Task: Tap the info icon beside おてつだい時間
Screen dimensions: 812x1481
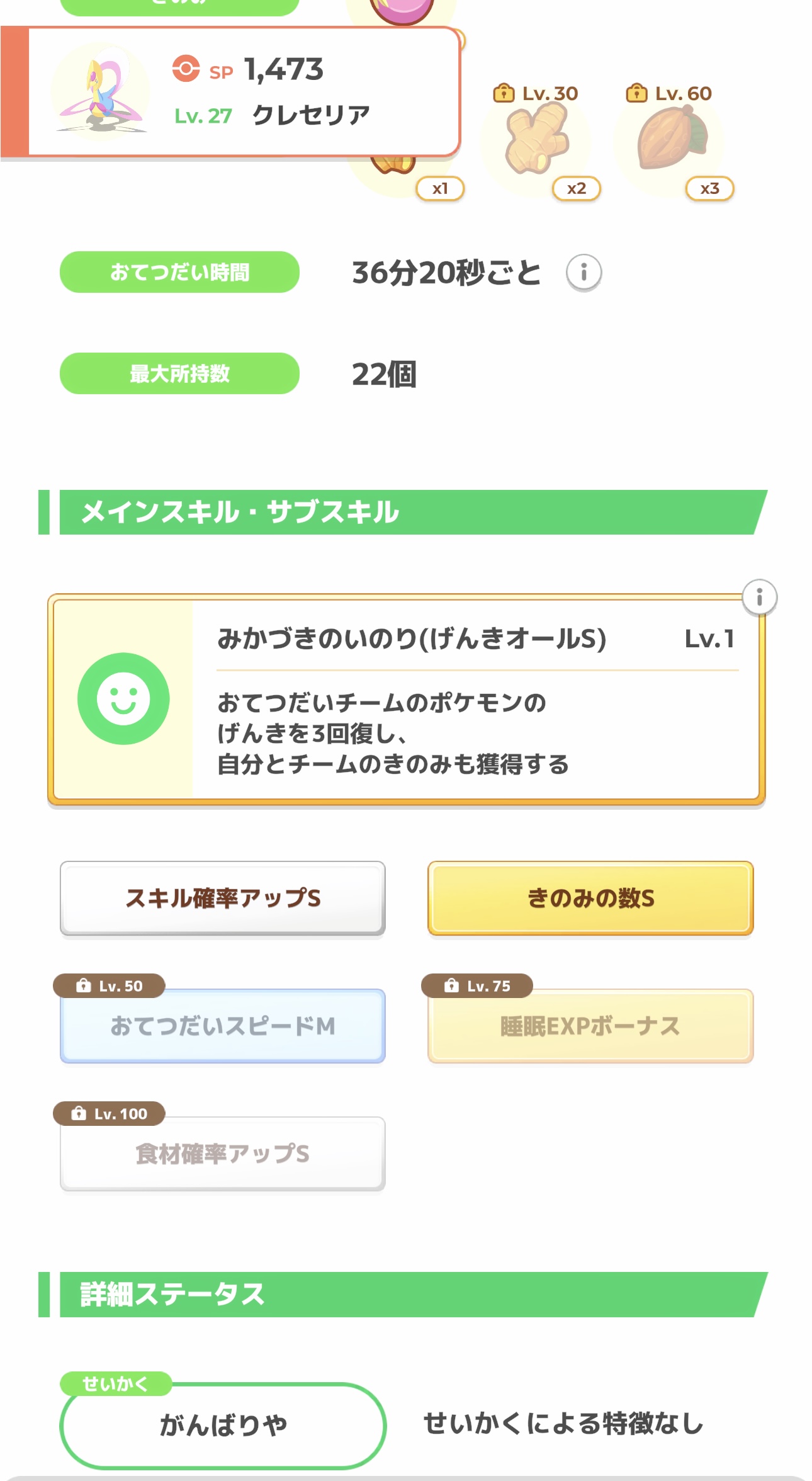Action: pyautogui.click(x=584, y=273)
